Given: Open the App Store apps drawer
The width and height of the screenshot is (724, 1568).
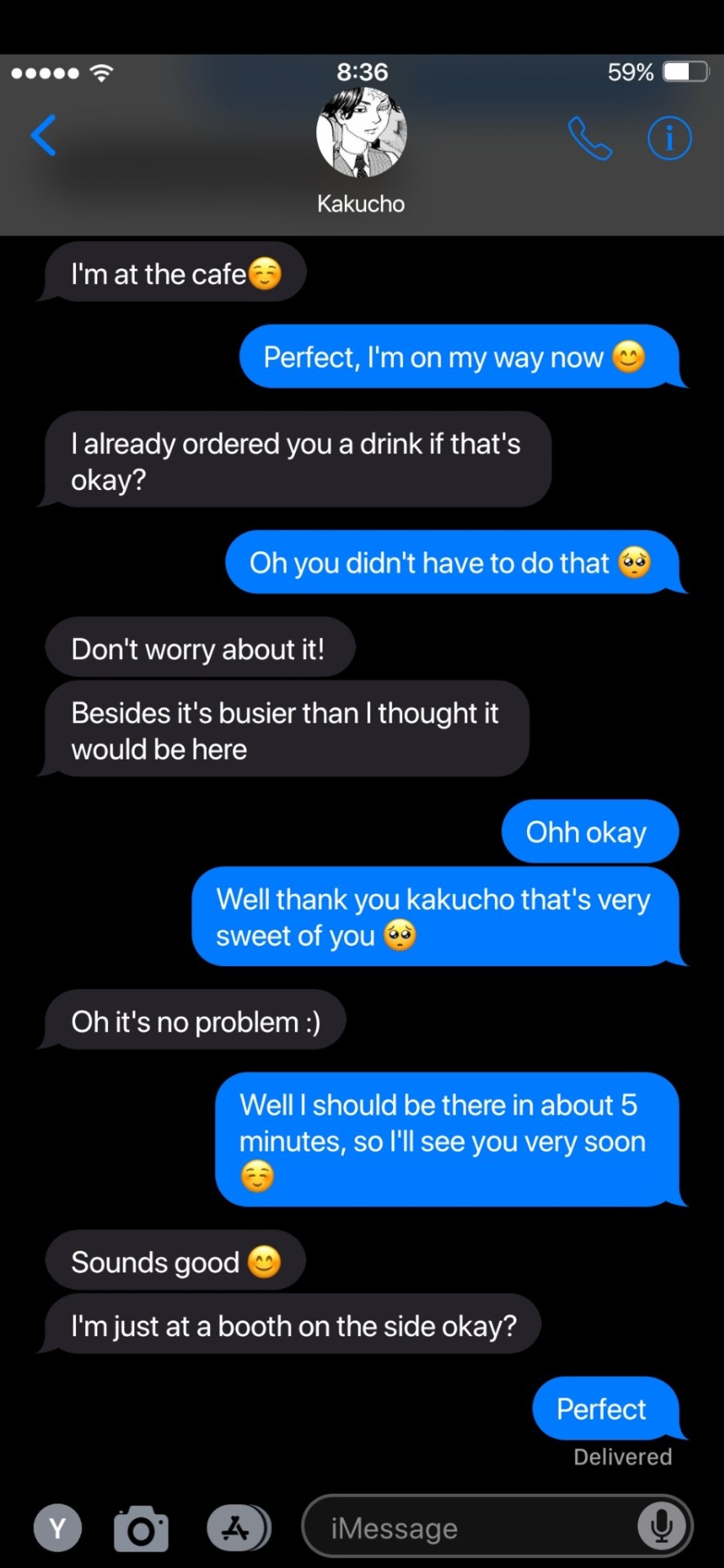Looking at the screenshot, I should [236, 1527].
